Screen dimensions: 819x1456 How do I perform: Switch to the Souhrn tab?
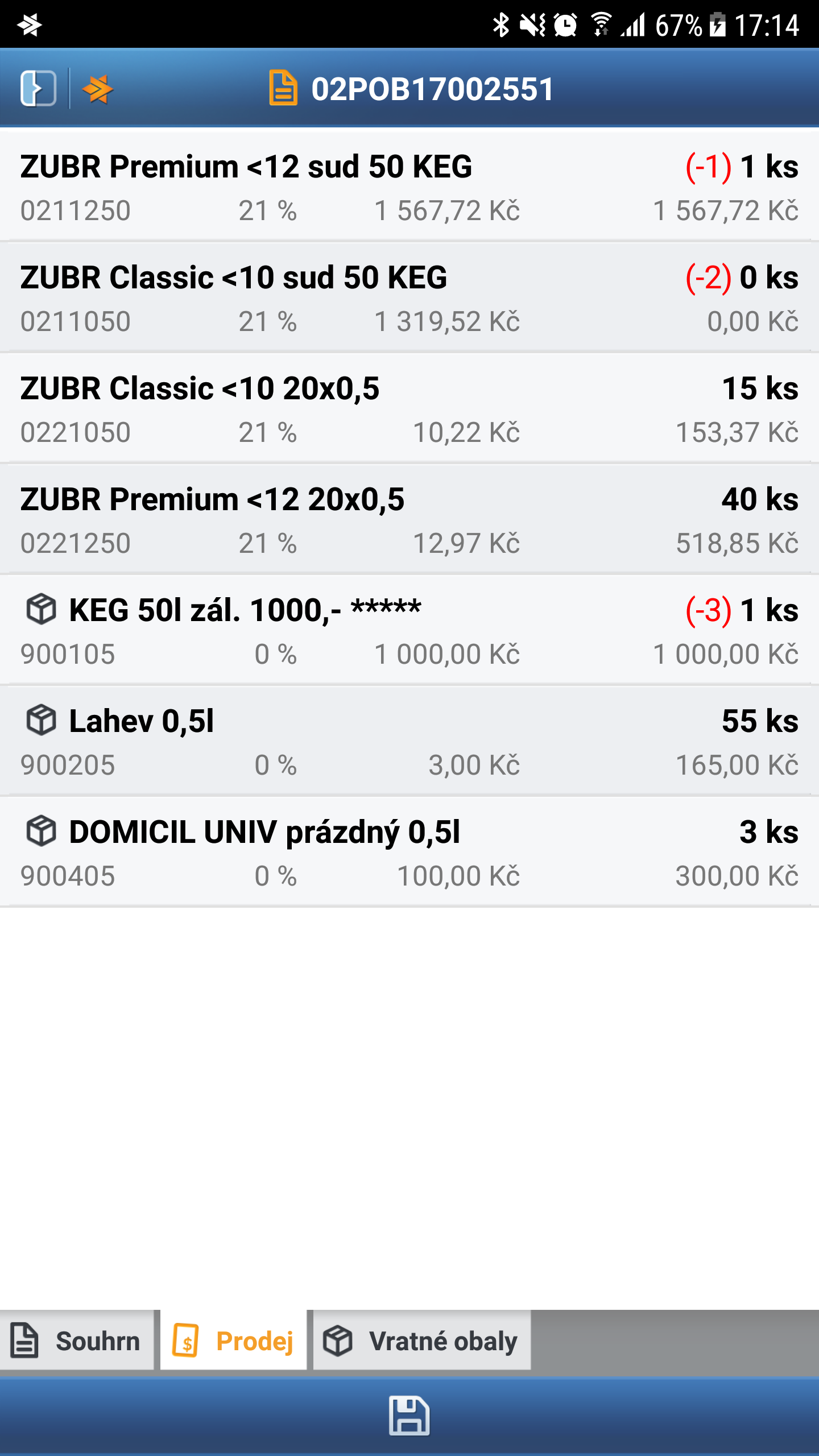tap(77, 1341)
